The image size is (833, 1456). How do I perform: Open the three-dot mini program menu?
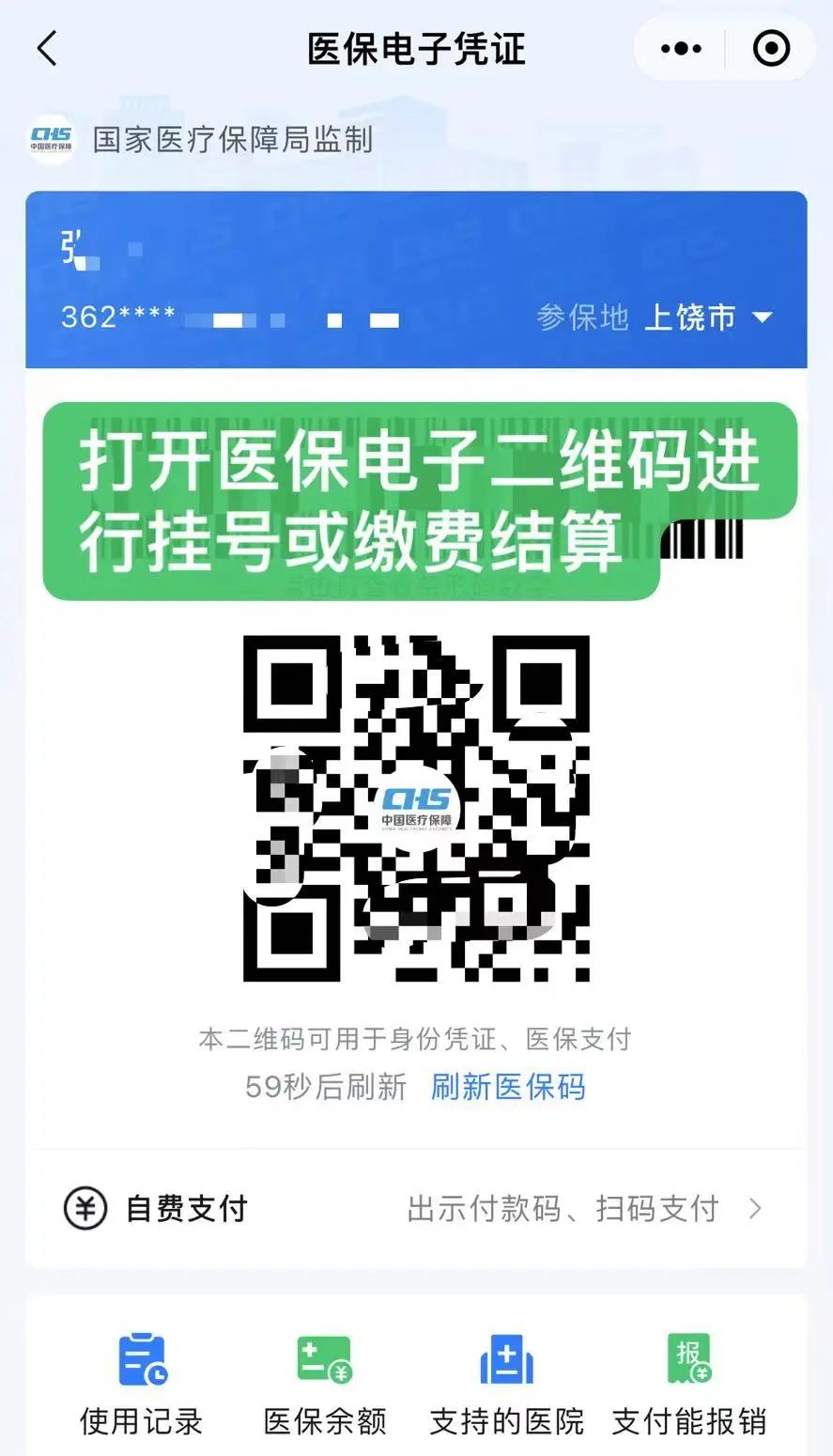click(680, 49)
